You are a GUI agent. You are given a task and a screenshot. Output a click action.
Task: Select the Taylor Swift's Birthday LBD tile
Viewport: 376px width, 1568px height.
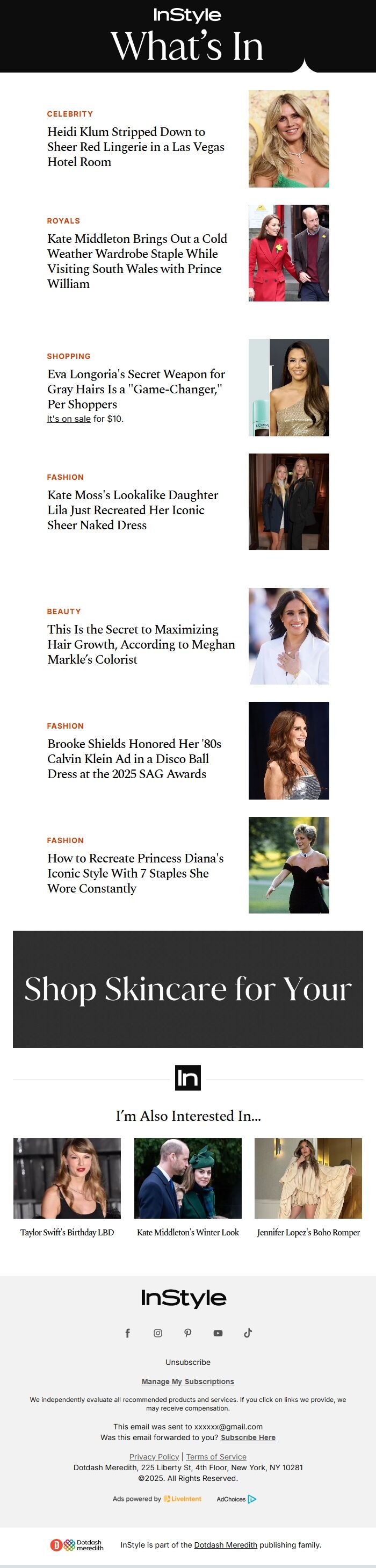click(x=67, y=1178)
